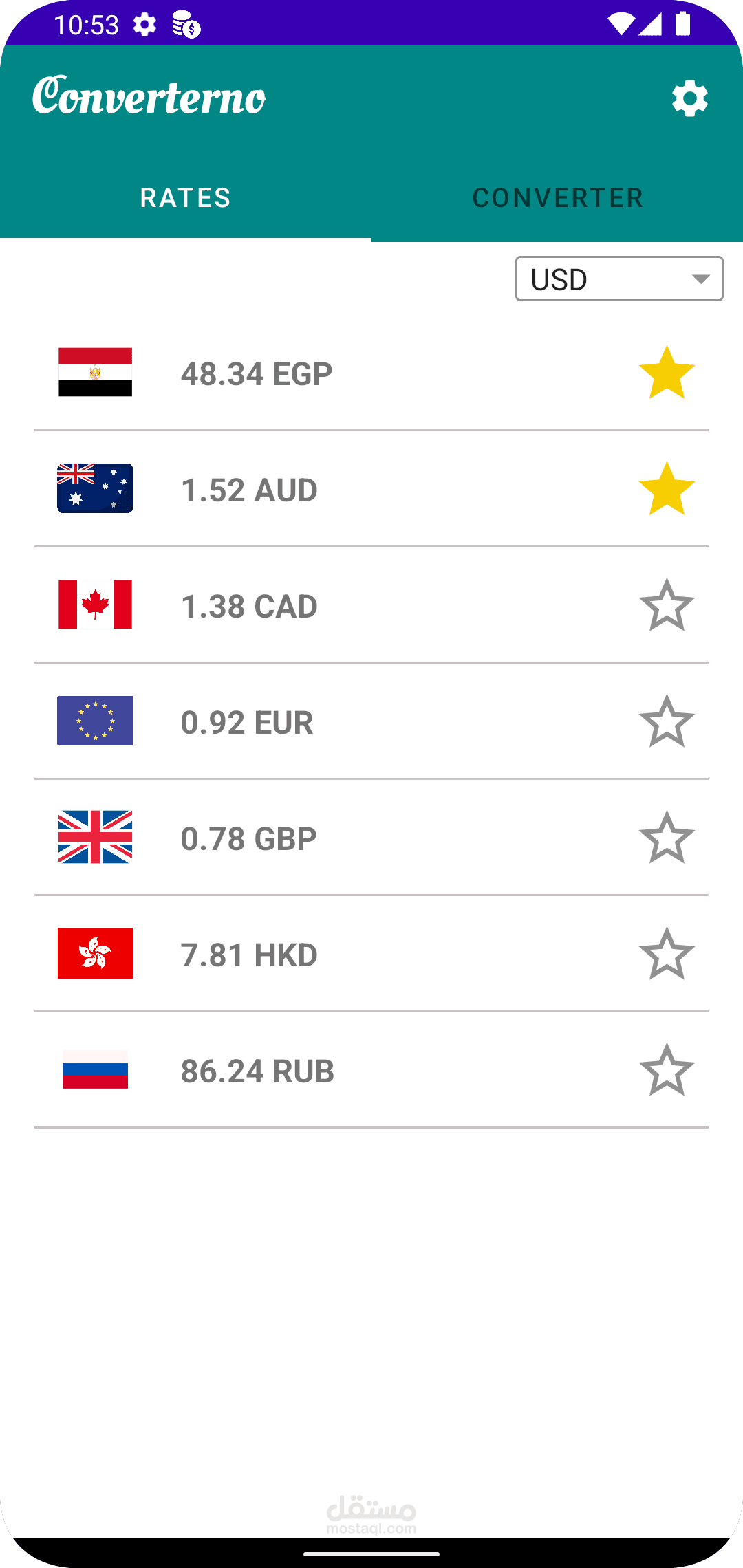Switch to the Converter tab
743x1568 pixels.
(557, 198)
